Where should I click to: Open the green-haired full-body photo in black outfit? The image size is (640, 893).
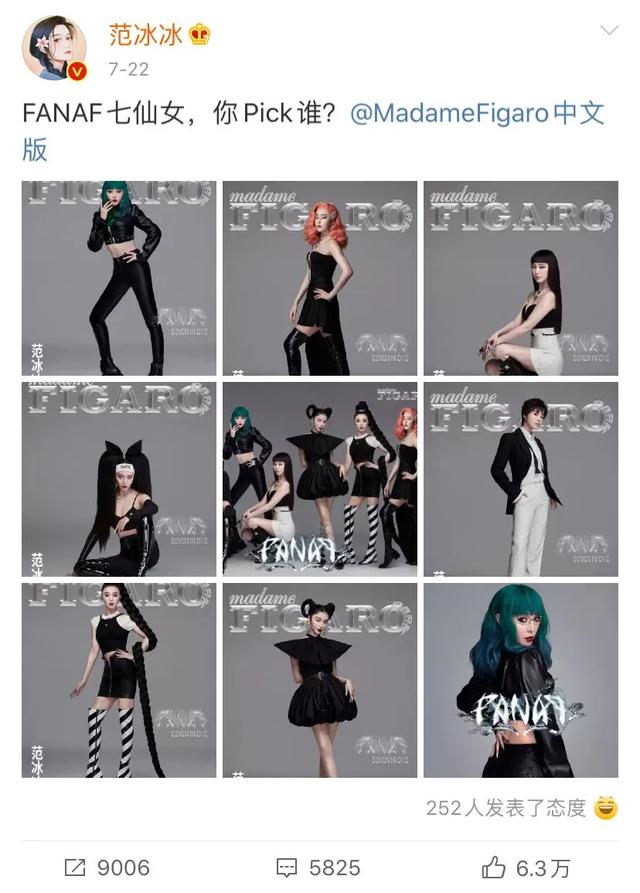tap(119, 278)
